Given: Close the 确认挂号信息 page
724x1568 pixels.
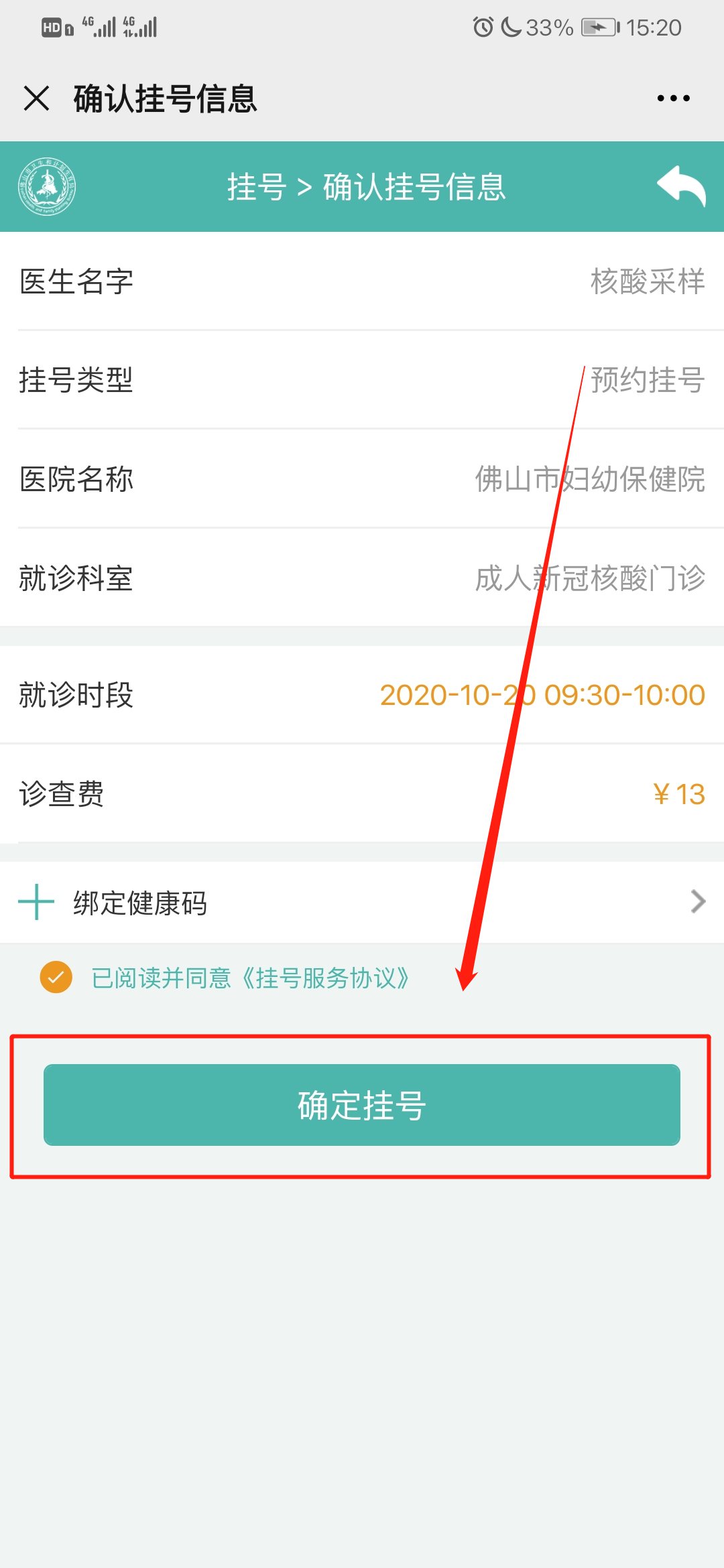Looking at the screenshot, I should [36, 99].
